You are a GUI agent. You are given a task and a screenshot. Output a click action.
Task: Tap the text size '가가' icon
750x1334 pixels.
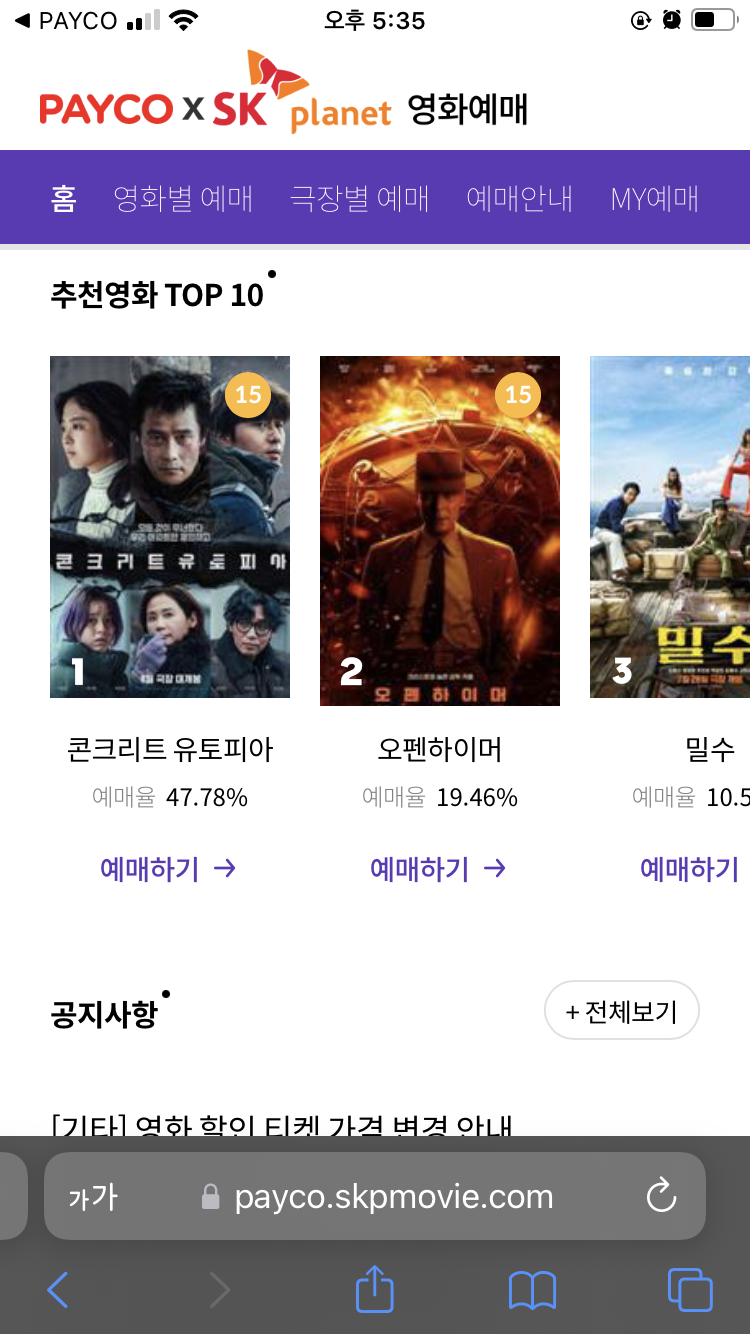coord(93,1196)
